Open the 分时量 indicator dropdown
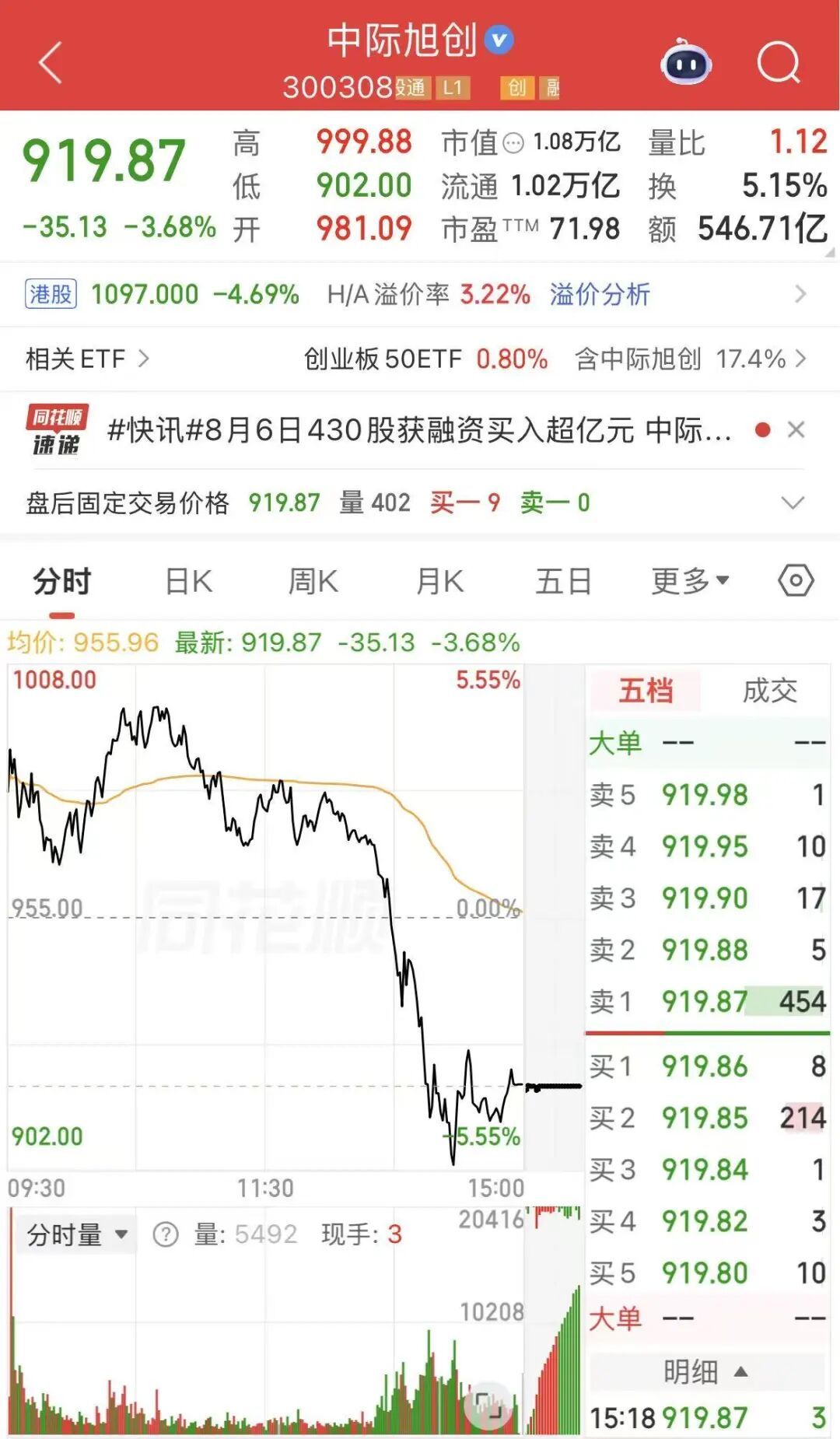Viewport: 840px width, 1439px height. point(76,1234)
